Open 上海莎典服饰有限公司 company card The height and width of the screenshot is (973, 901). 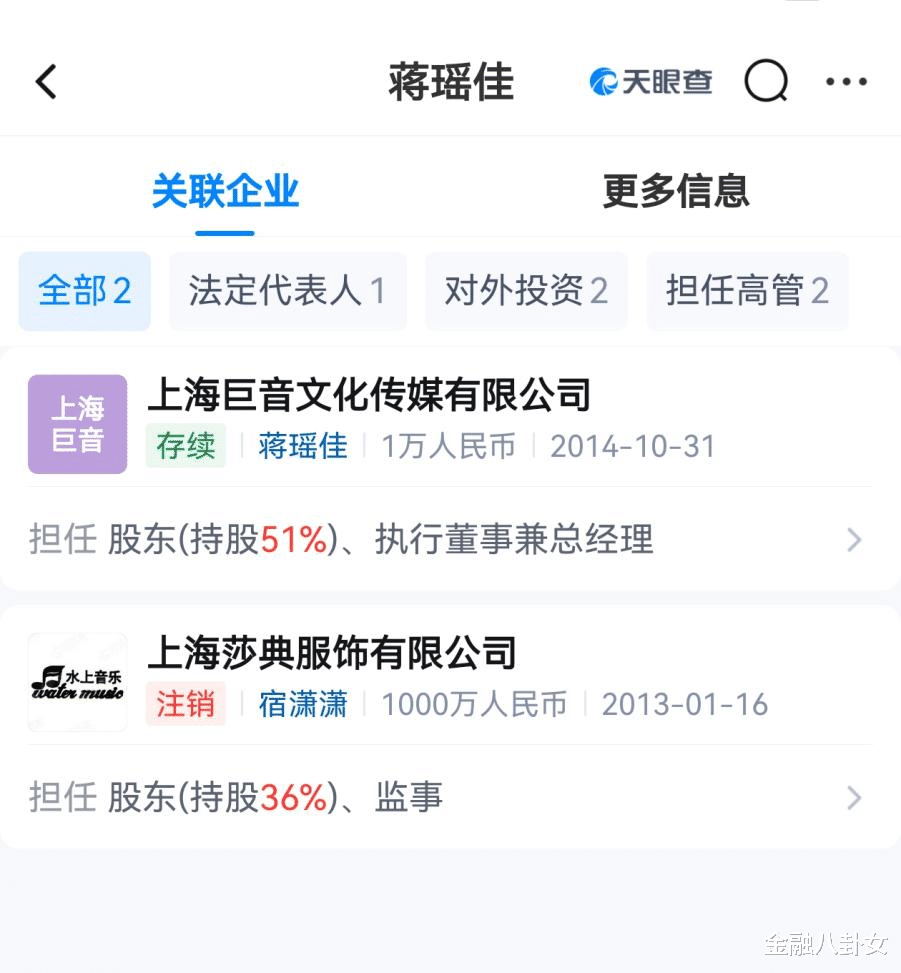tap(332, 654)
